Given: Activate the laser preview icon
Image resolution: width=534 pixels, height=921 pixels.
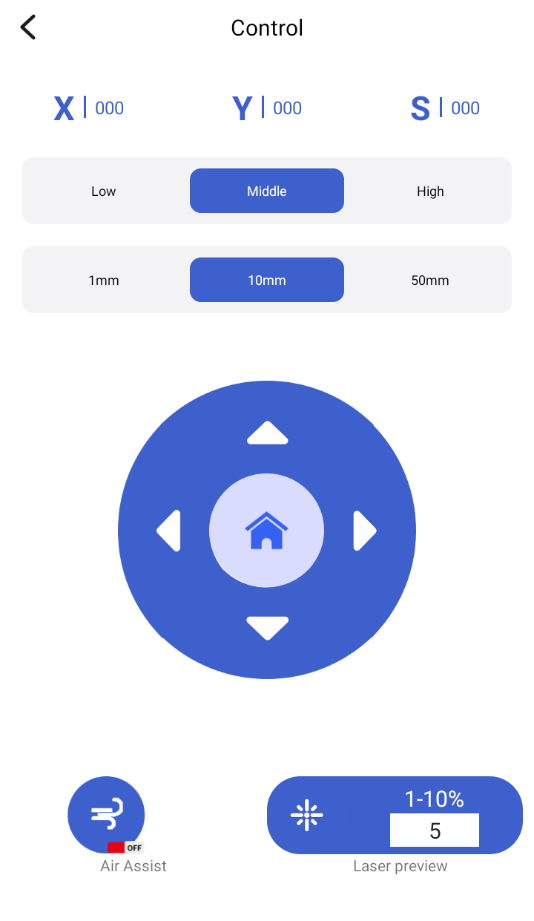Looking at the screenshot, I should click(x=307, y=815).
